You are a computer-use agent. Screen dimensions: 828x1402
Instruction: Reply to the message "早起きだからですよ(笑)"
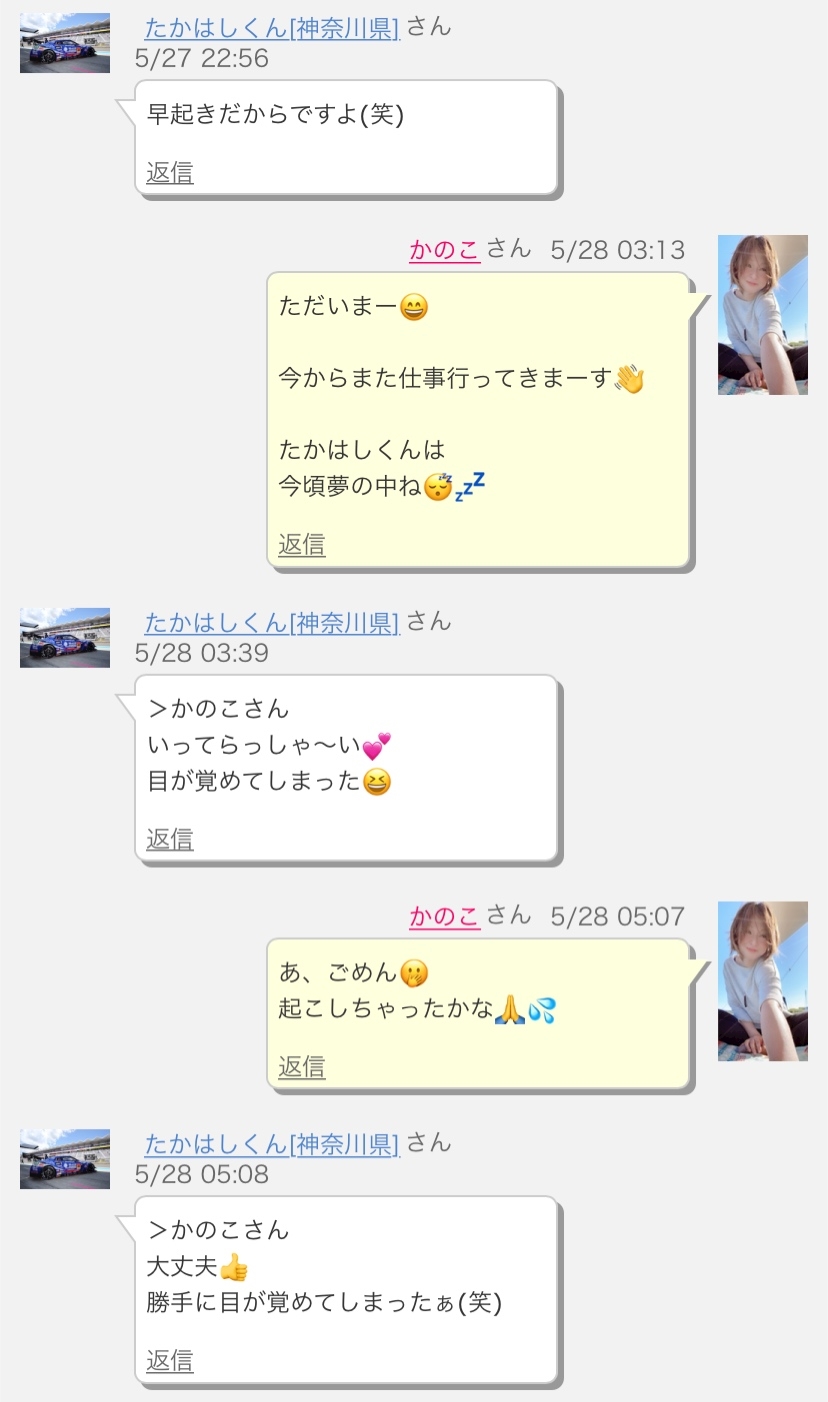tap(170, 173)
